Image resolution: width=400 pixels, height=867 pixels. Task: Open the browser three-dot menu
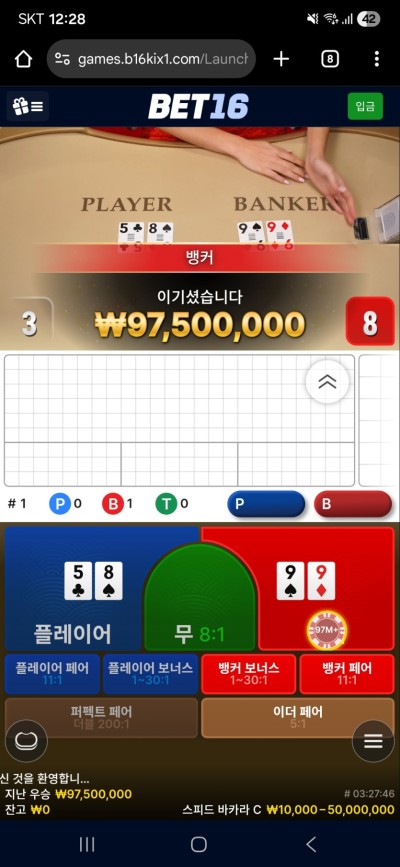pos(377,59)
